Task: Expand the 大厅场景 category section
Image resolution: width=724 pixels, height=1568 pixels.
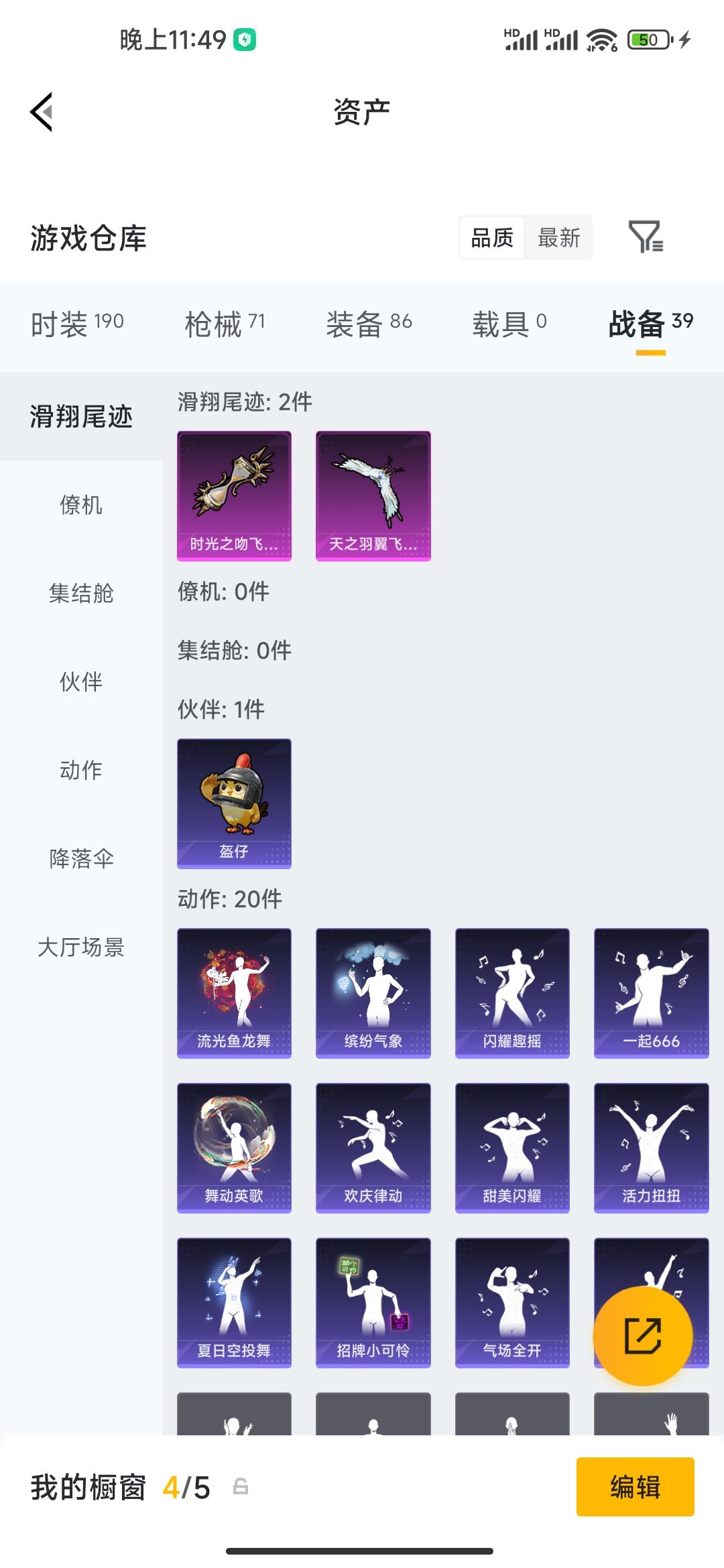Action: 81,948
